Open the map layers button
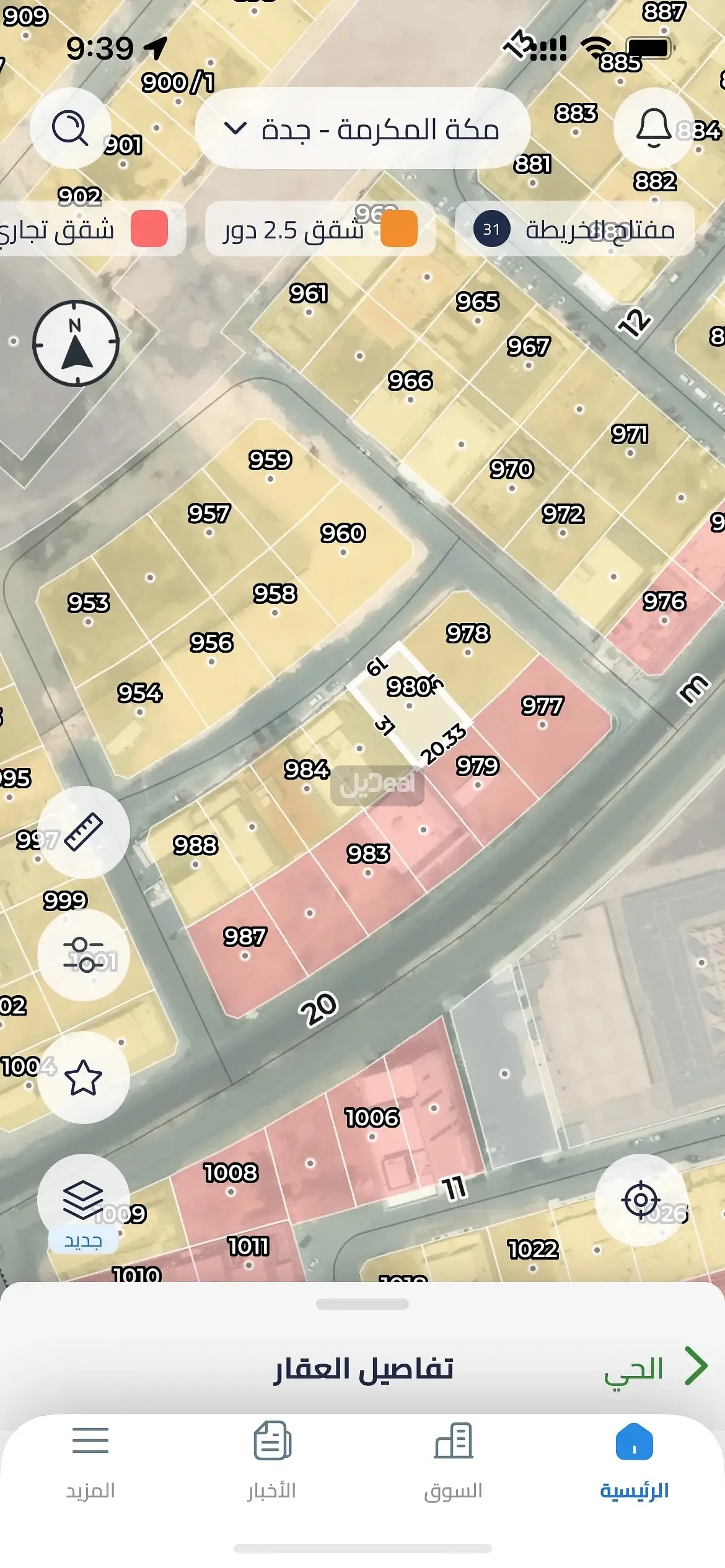The height and width of the screenshot is (1568, 725). [84, 1201]
